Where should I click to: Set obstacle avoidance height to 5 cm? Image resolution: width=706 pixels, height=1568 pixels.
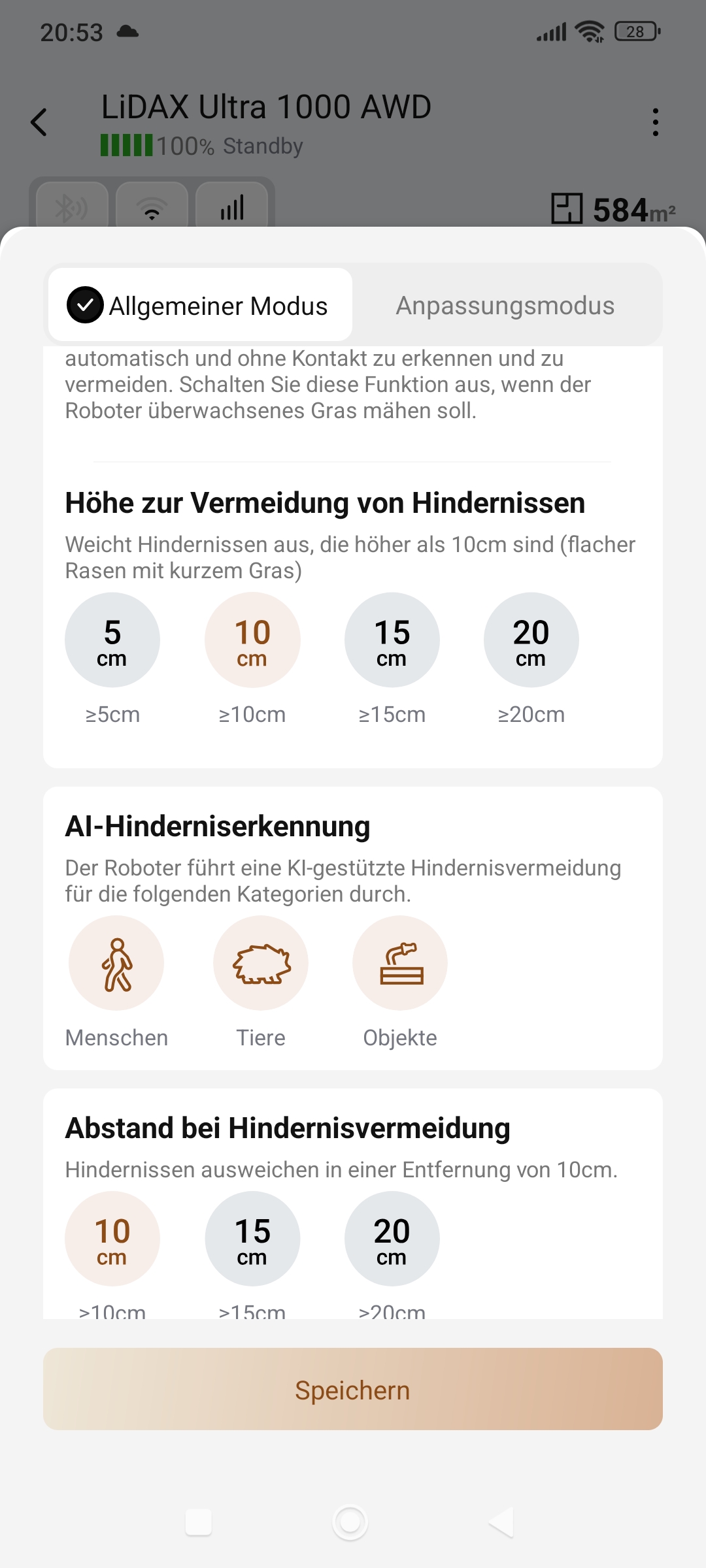(x=112, y=640)
